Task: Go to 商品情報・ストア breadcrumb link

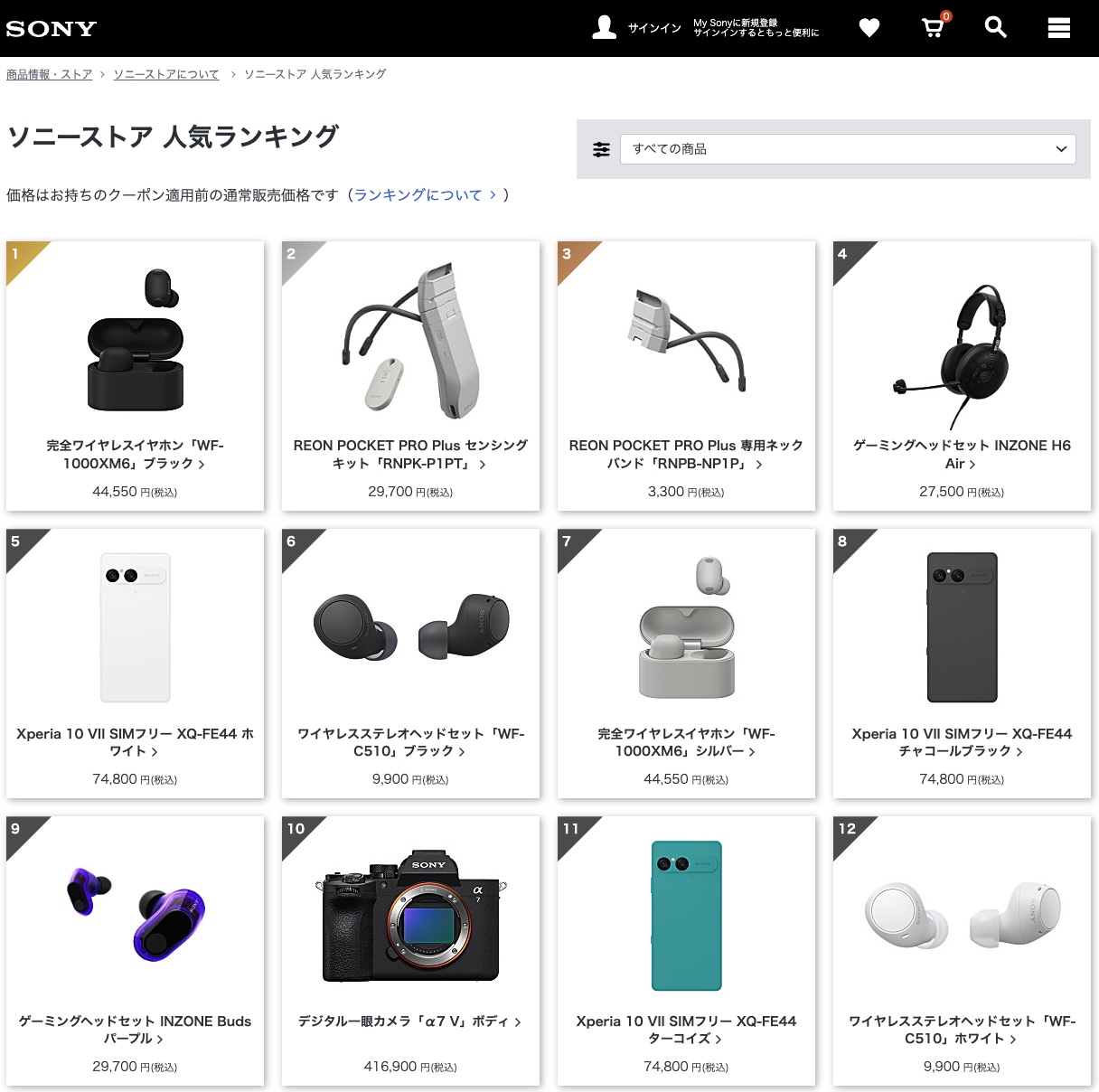Action: pos(49,74)
